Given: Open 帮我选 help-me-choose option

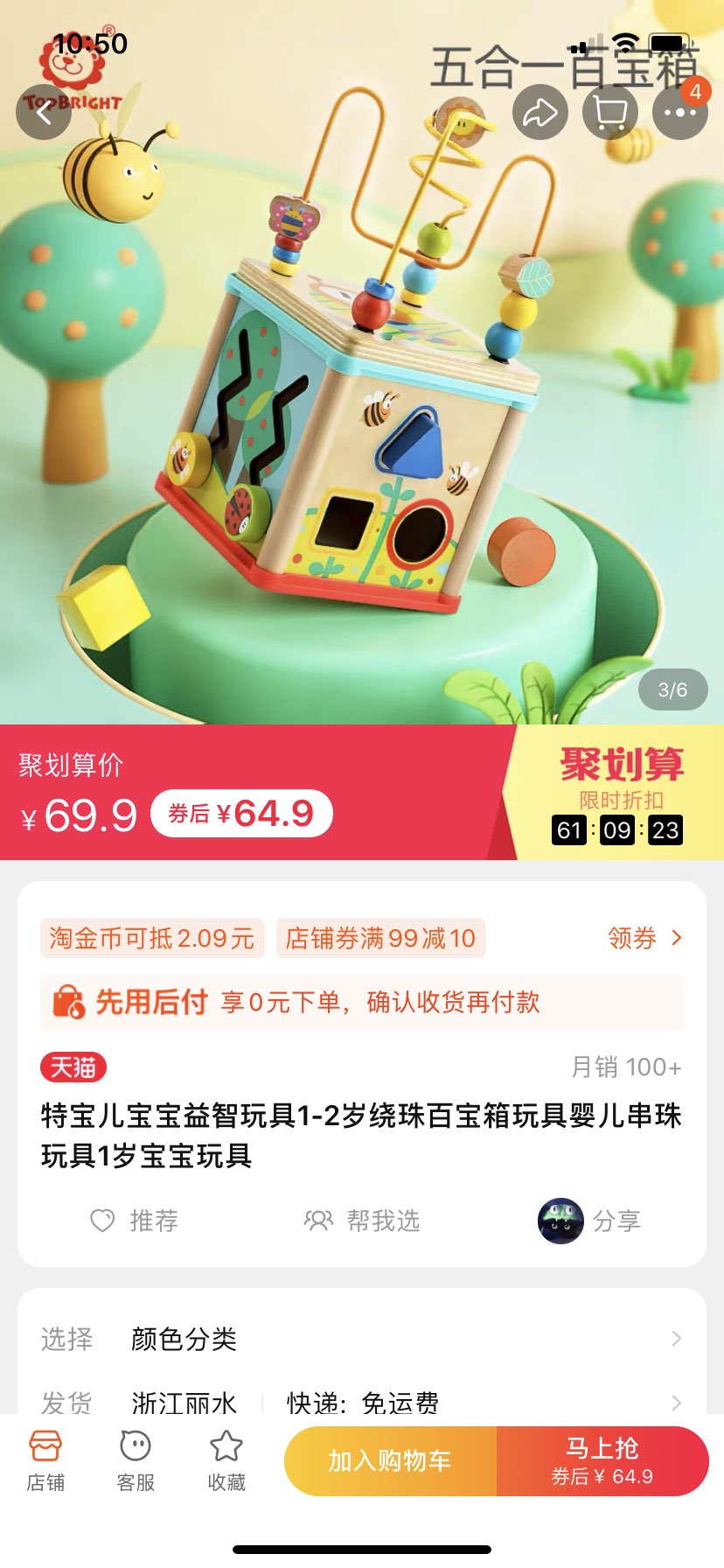Looking at the screenshot, I should tap(362, 1221).
